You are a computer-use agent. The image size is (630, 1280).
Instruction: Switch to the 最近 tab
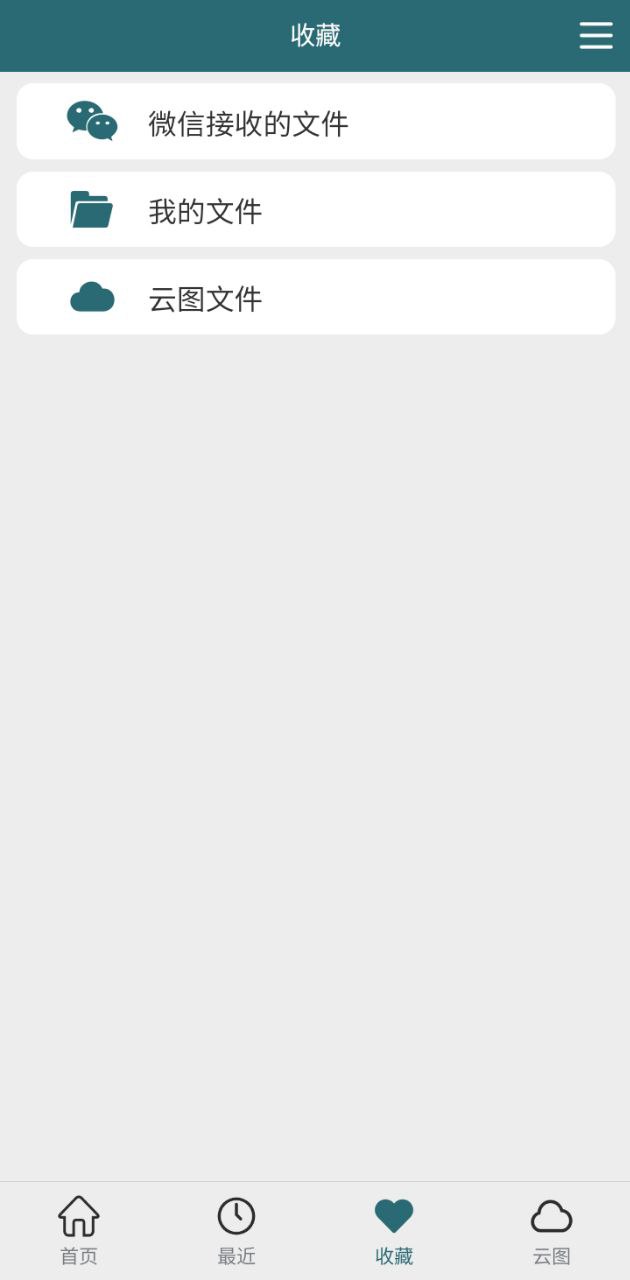[x=236, y=1231]
